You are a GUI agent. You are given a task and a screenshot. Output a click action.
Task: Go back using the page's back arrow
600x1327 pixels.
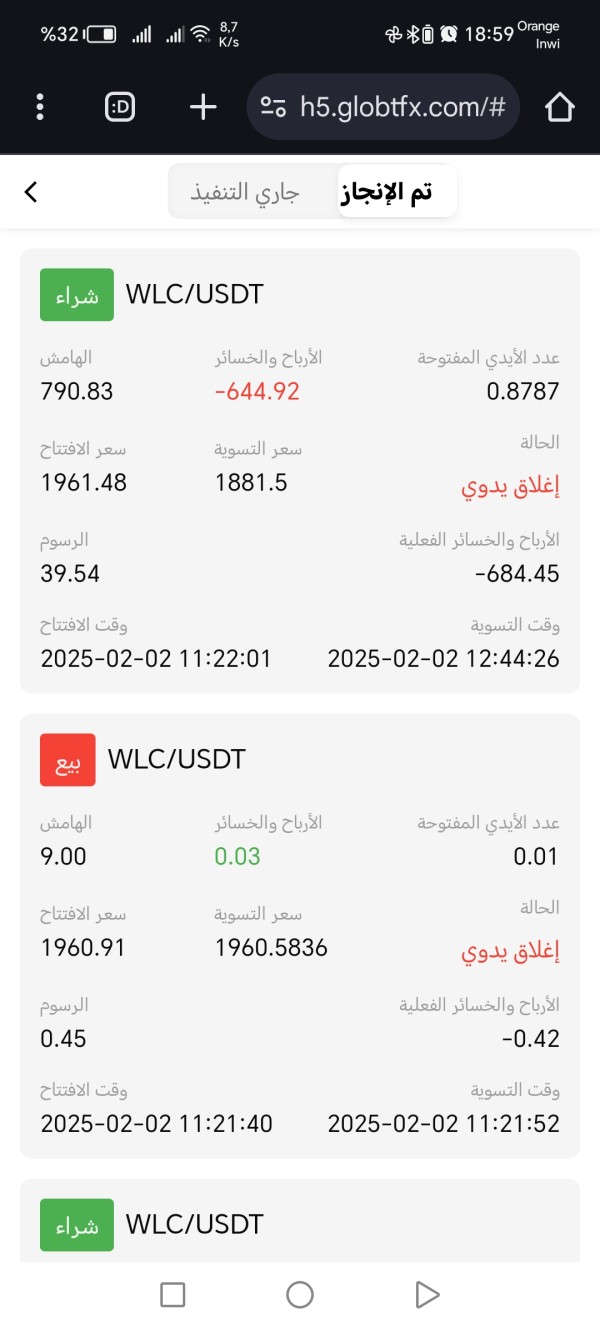31,192
